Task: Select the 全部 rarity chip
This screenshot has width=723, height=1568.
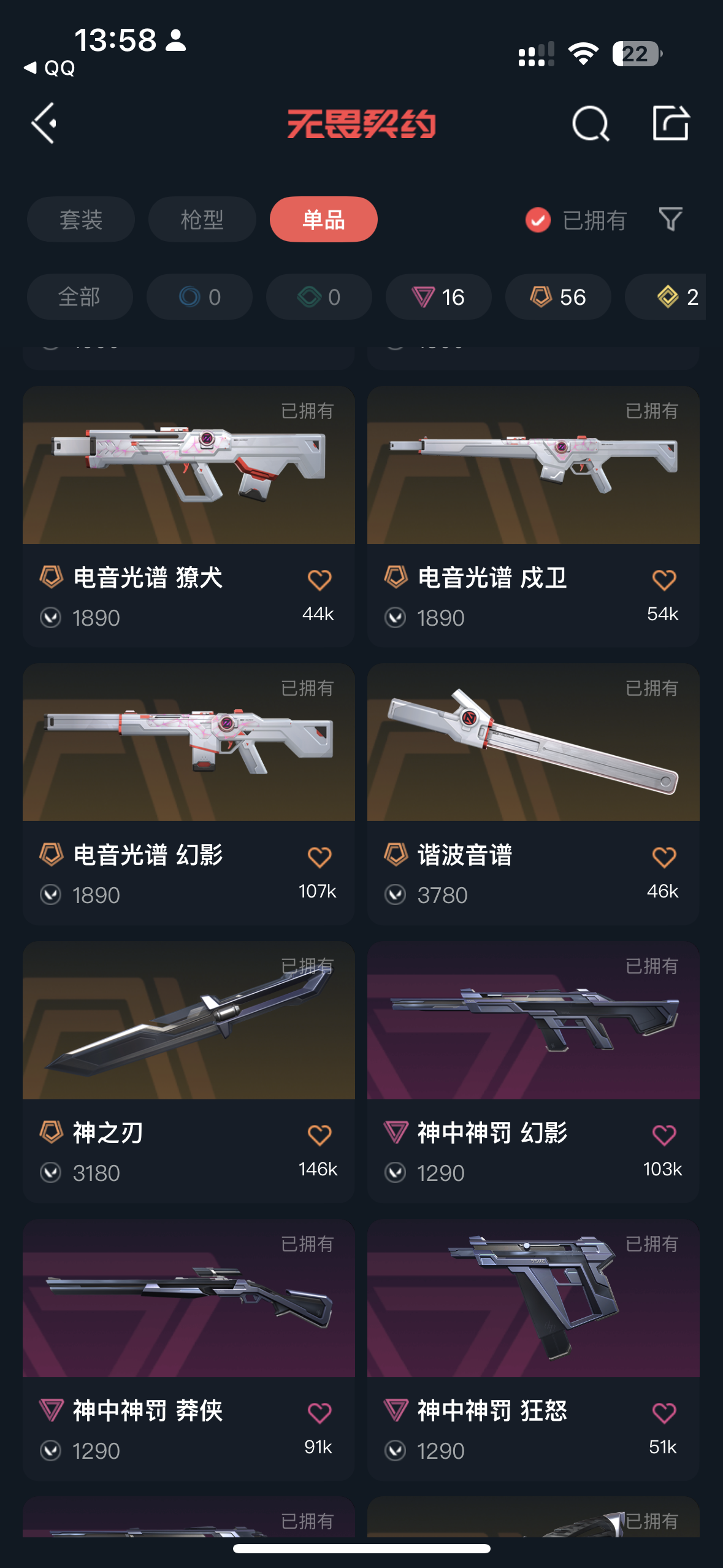Action: (x=80, y=297)
